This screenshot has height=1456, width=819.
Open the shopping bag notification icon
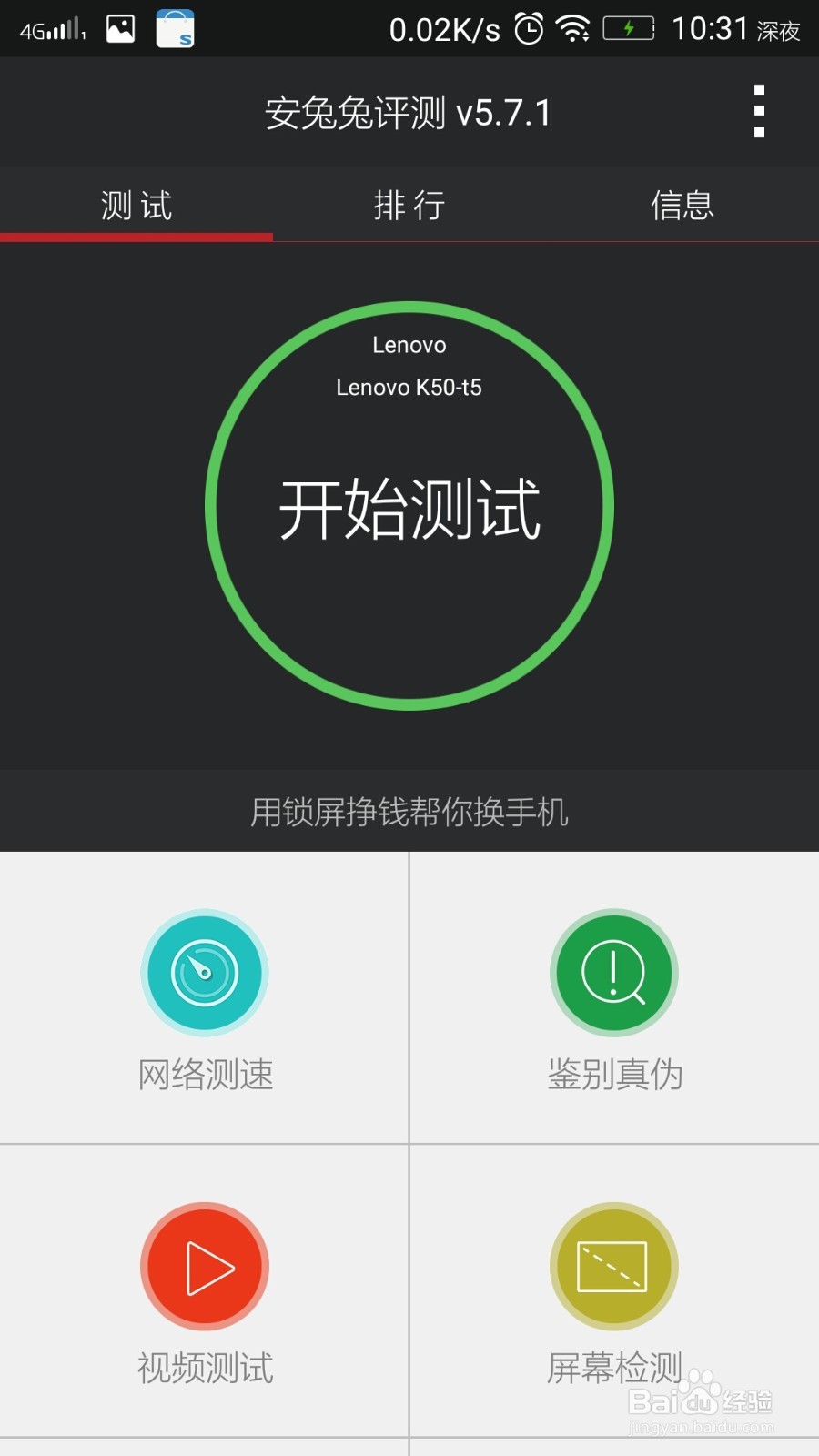pyautogui.click(x=176, y=27)
